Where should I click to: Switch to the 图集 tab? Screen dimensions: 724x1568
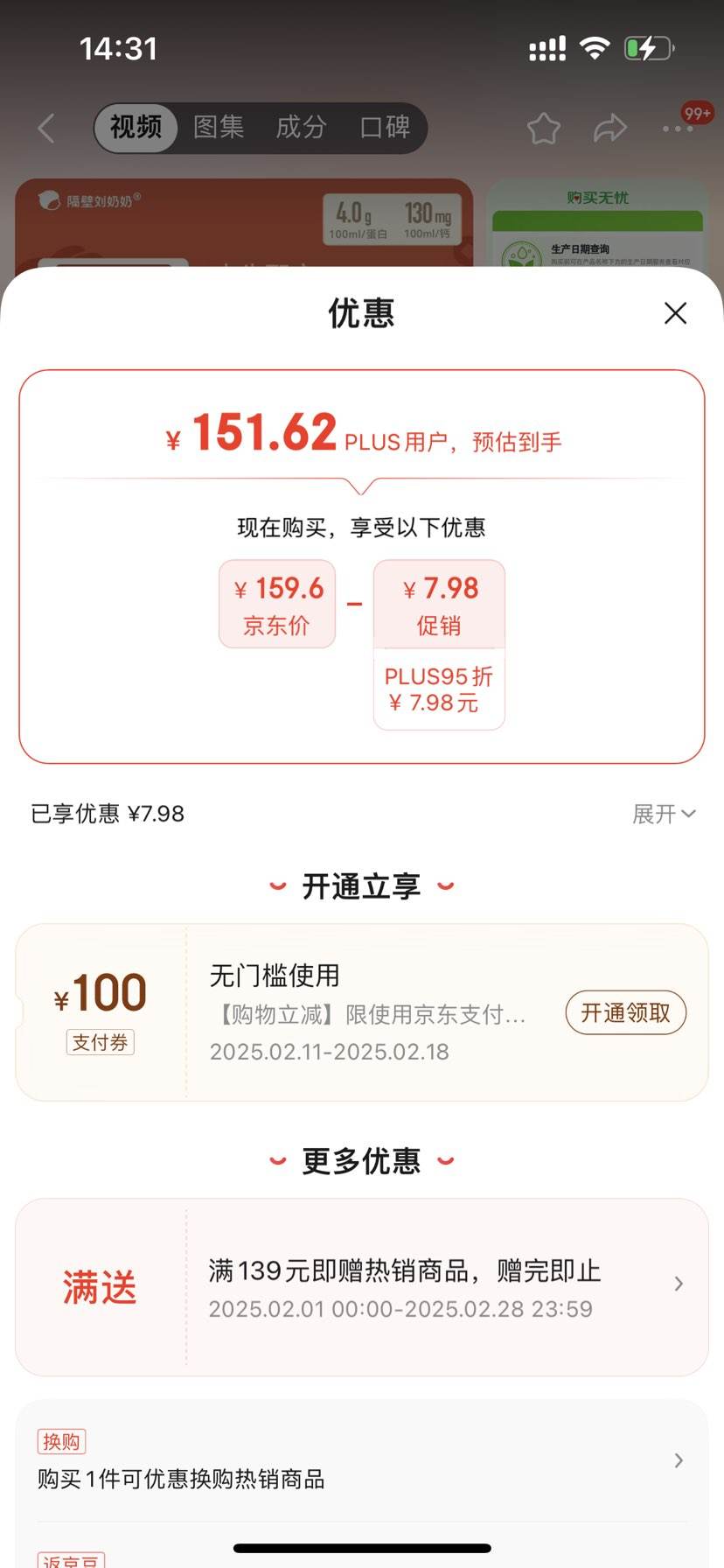coord(219,128)
